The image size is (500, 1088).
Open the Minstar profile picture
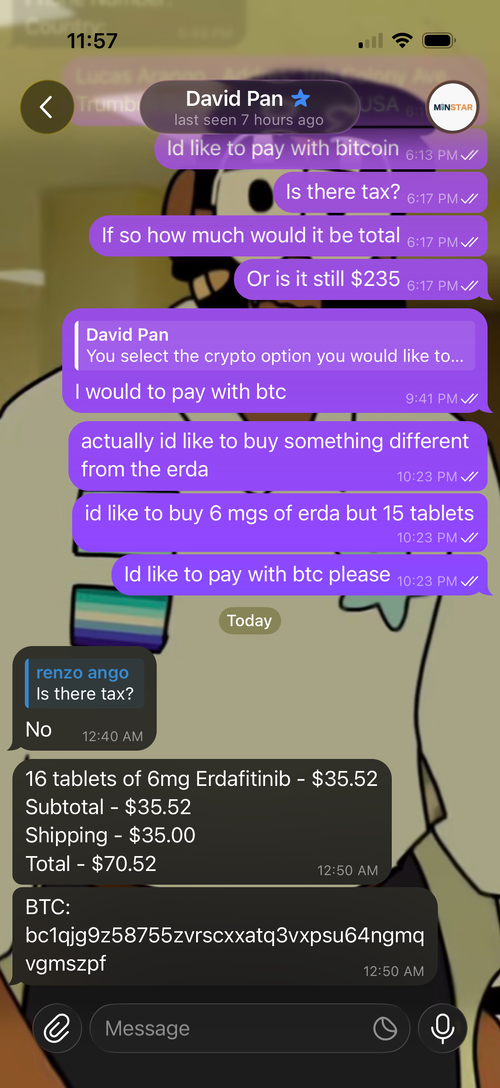coord(452,107)
